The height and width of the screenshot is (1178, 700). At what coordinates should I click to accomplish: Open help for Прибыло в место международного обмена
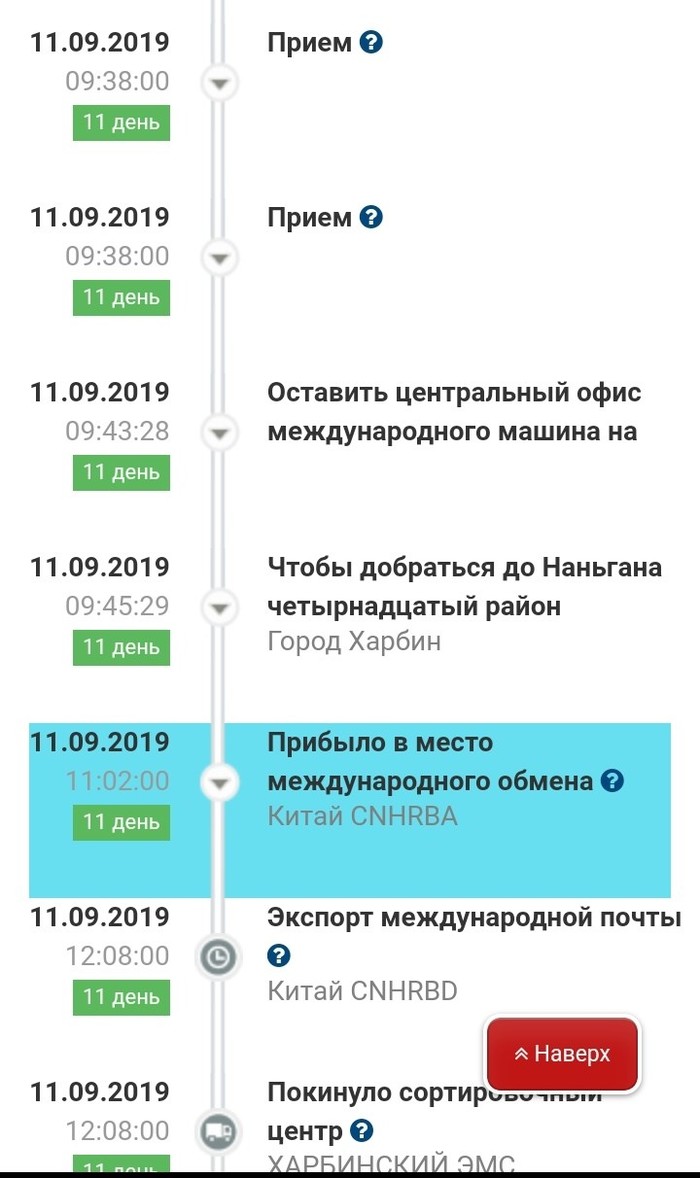click(x=613, y=781)
